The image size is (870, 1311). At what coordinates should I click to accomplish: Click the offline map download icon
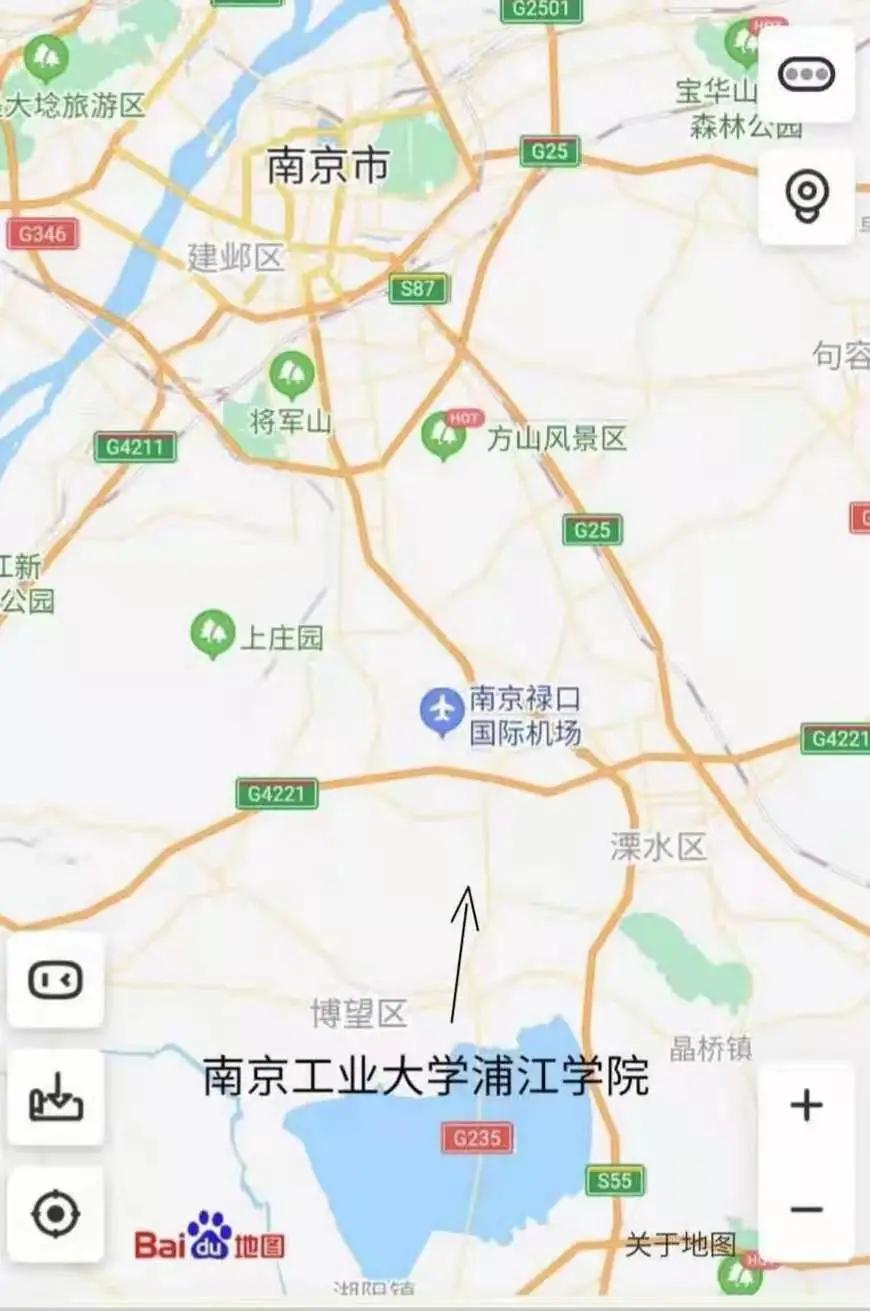pyautogui.click(x=55, y=1098)
